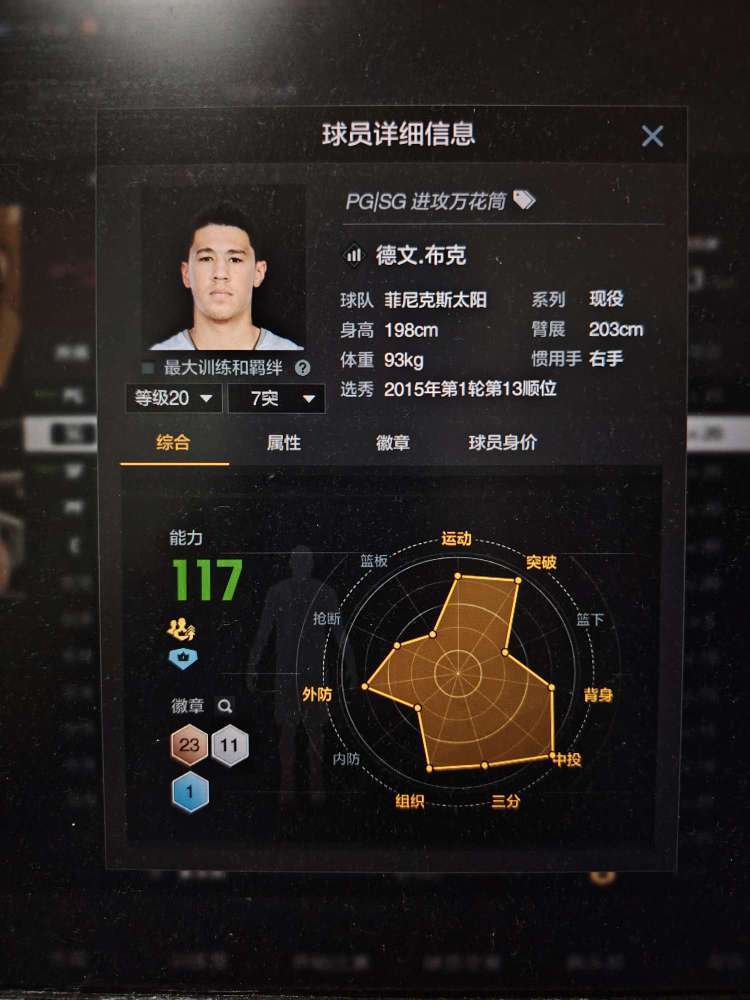Switch to the 属性 tab
The width and height of the screenshot is (750, 1000).
click(283, 443)
